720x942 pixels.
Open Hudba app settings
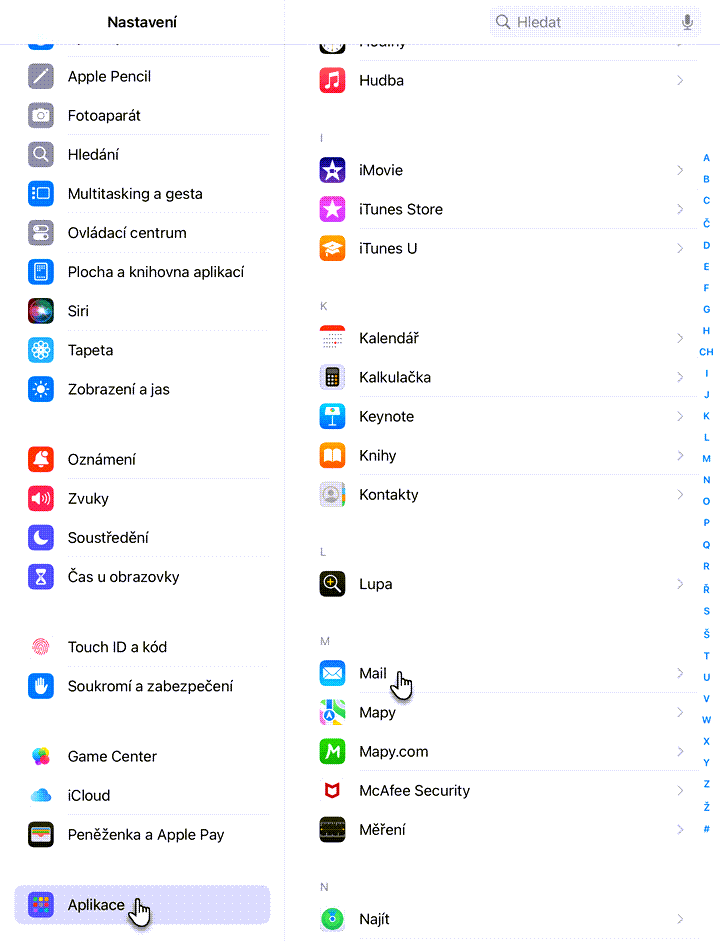(500, 80)
